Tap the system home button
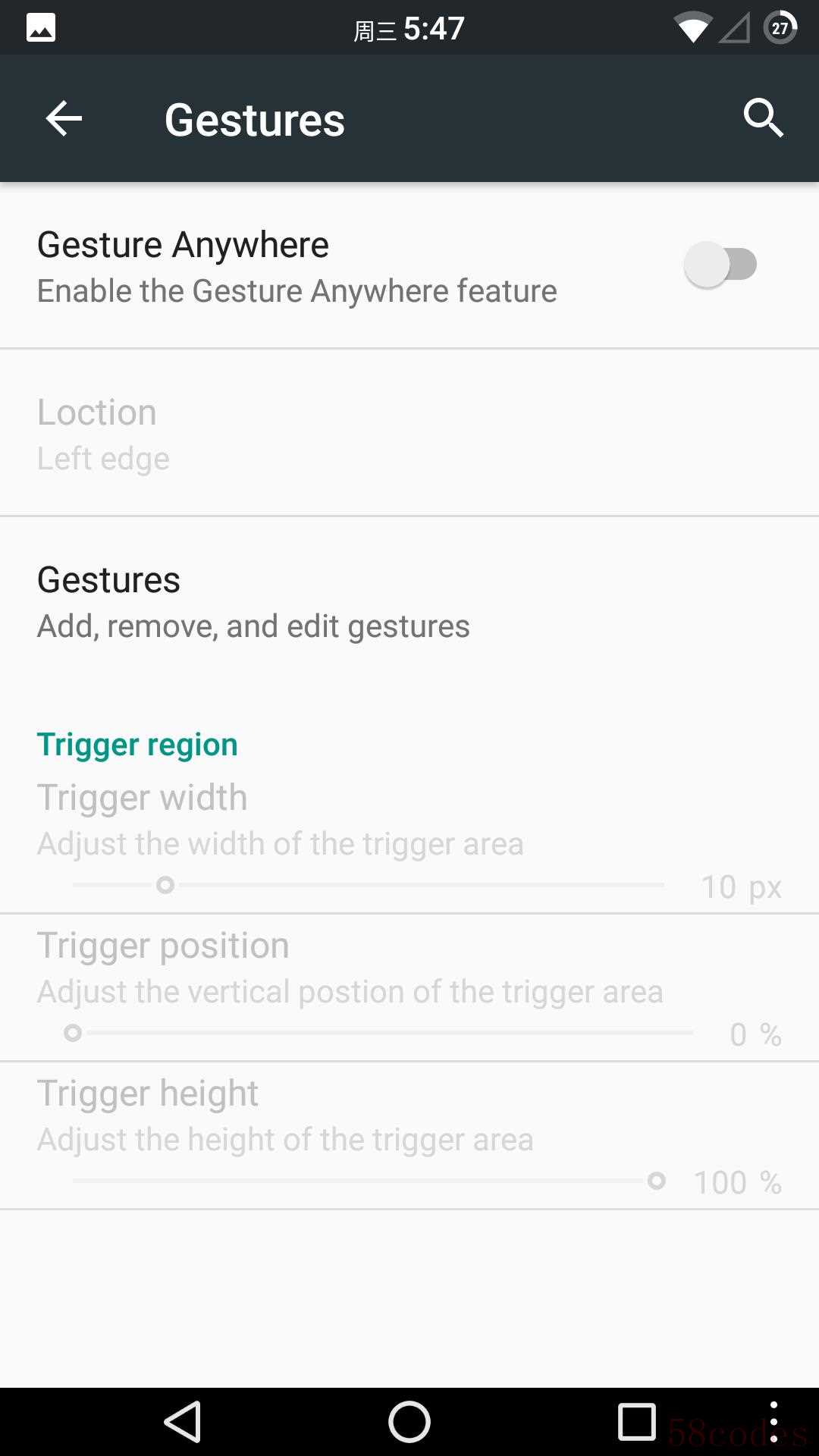This screenshot has width=819, height=1456. (x=409, y=1421)
